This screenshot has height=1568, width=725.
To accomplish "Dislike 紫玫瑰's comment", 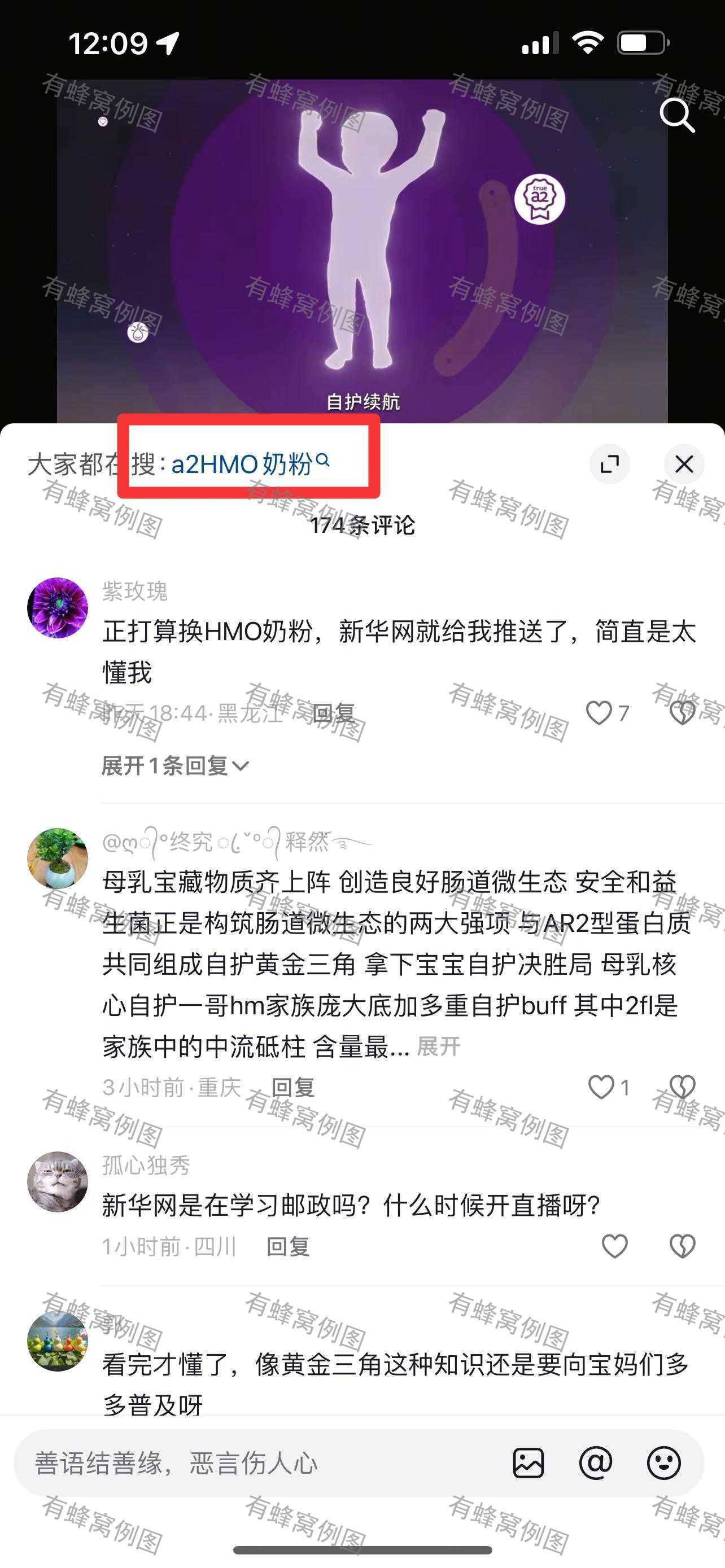I will pyautogui.click(x=682, y=713).
